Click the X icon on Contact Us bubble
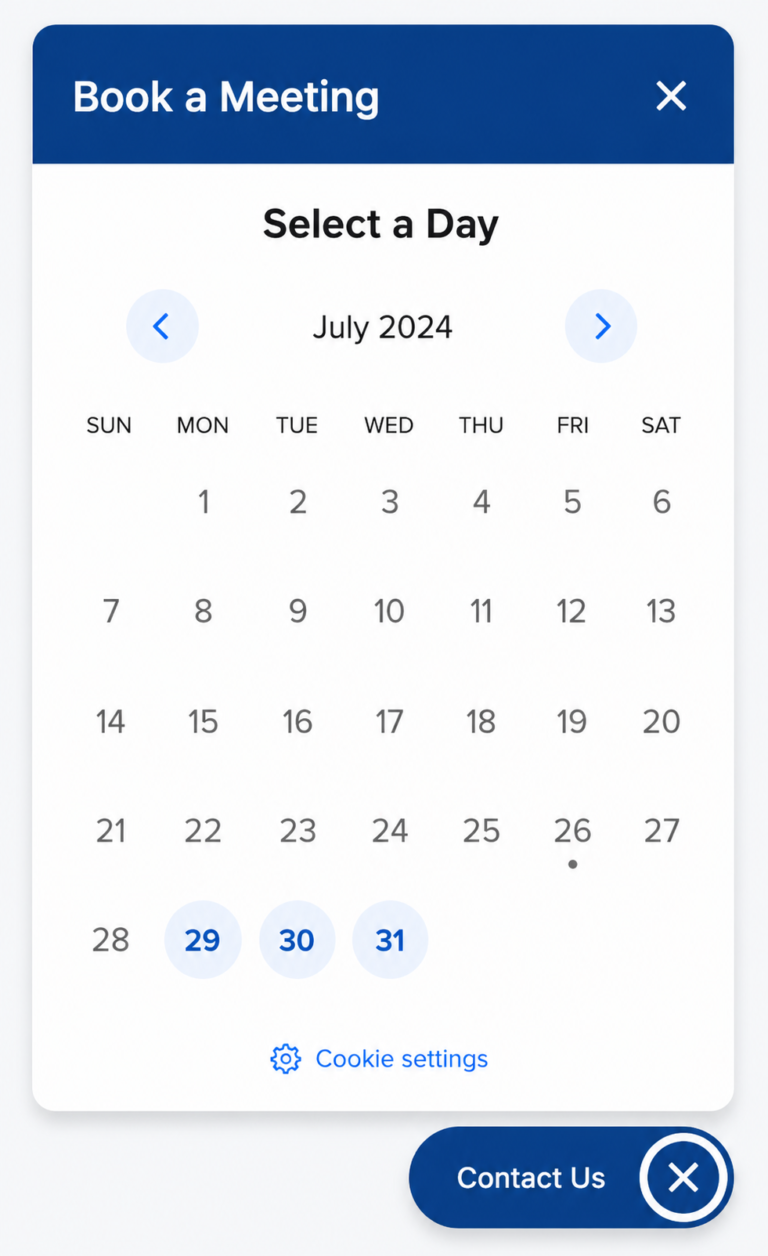This screenshot has width=768, height=1256. [684, 1178]
